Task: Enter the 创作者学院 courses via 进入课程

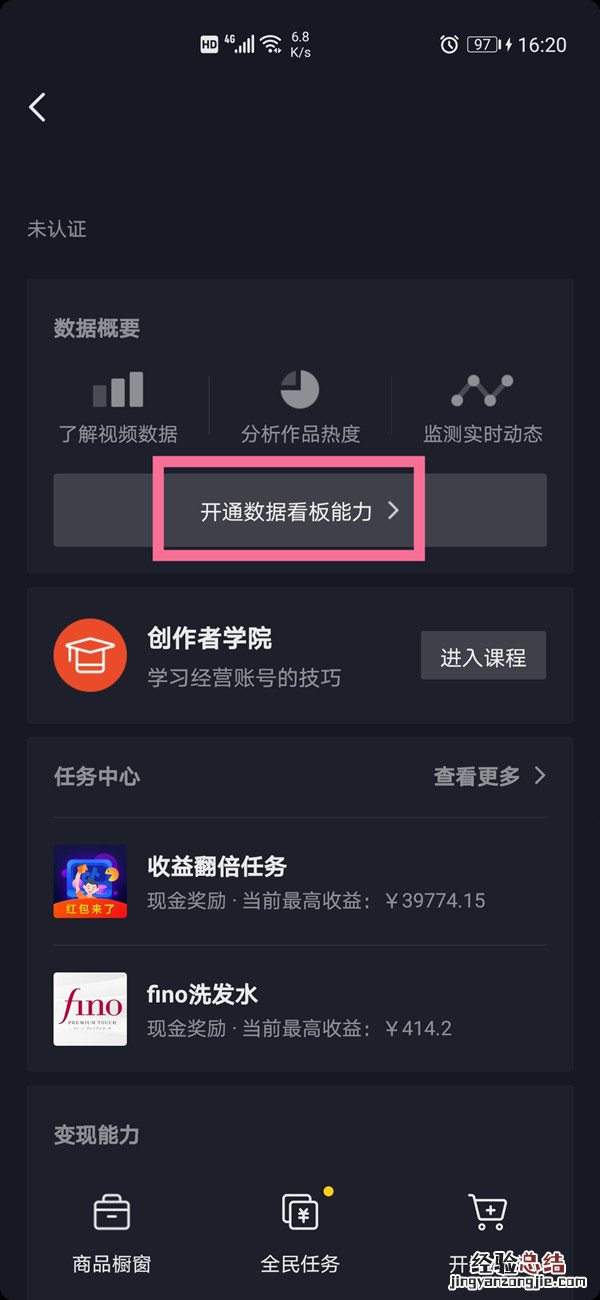Action: click(483, 656)
